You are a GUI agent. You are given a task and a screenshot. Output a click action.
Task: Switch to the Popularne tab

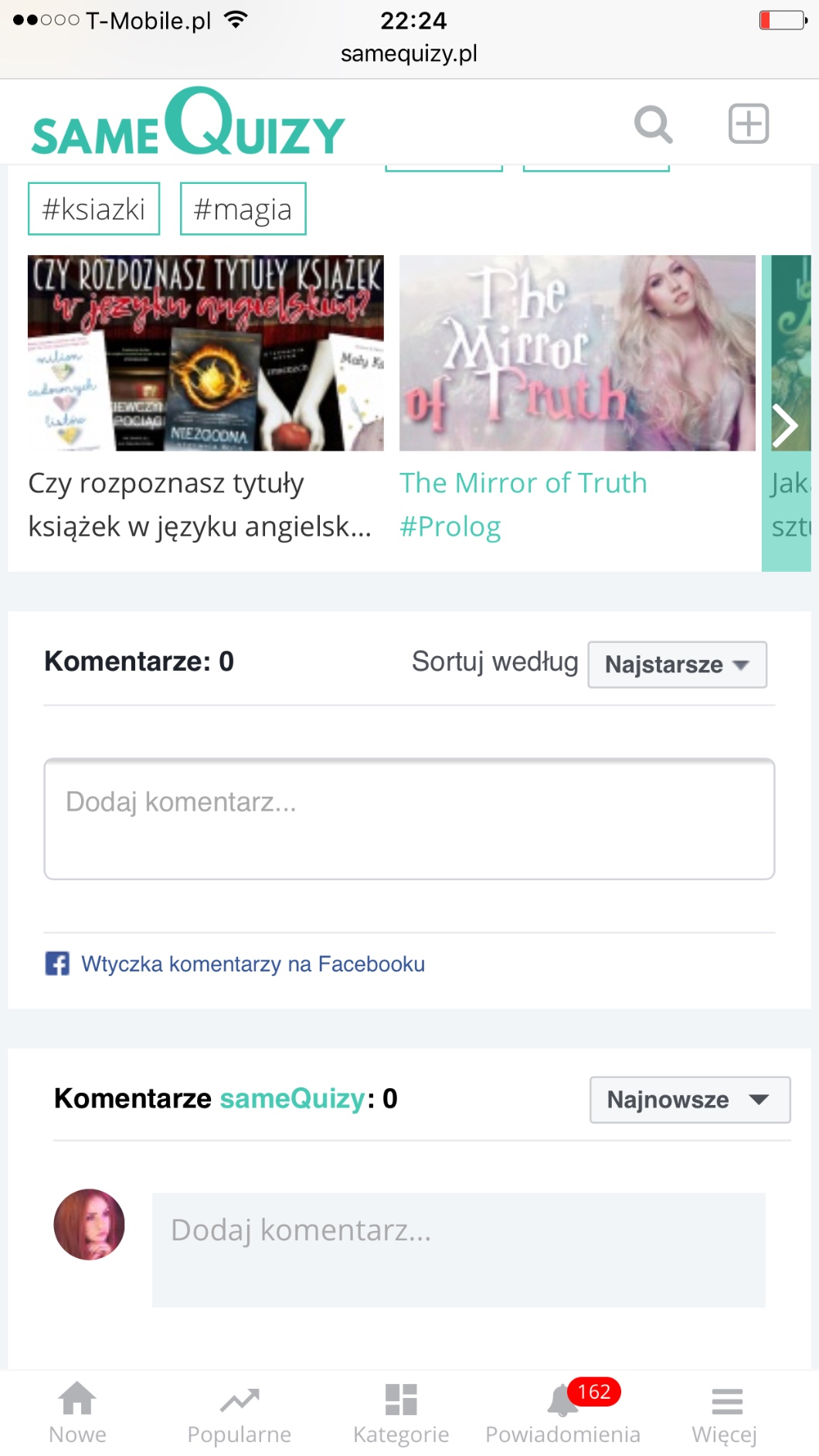click(240, 1413)
